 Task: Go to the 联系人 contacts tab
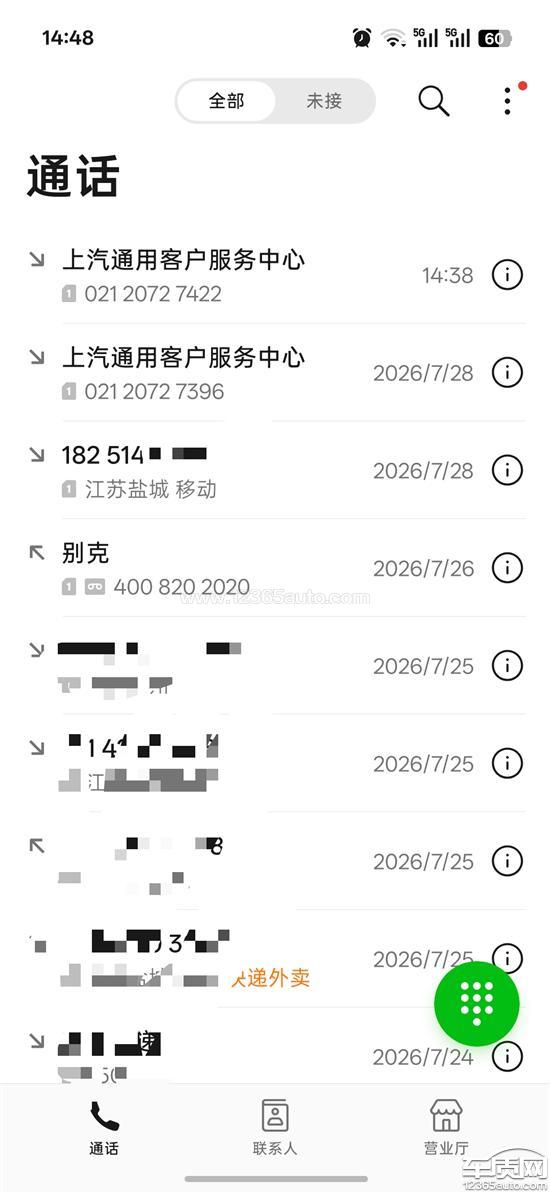275,1128
